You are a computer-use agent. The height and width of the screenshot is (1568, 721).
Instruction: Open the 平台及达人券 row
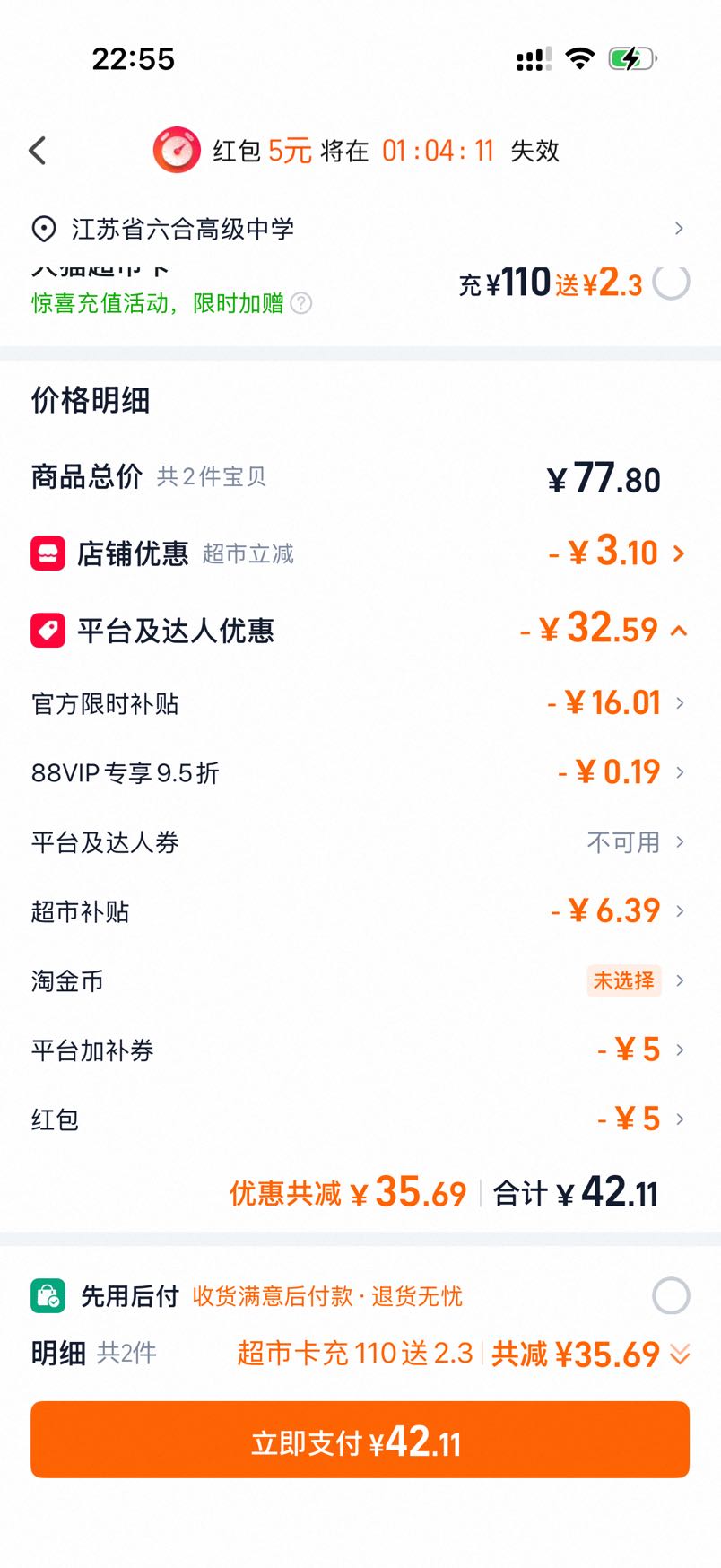click(359, 842)
